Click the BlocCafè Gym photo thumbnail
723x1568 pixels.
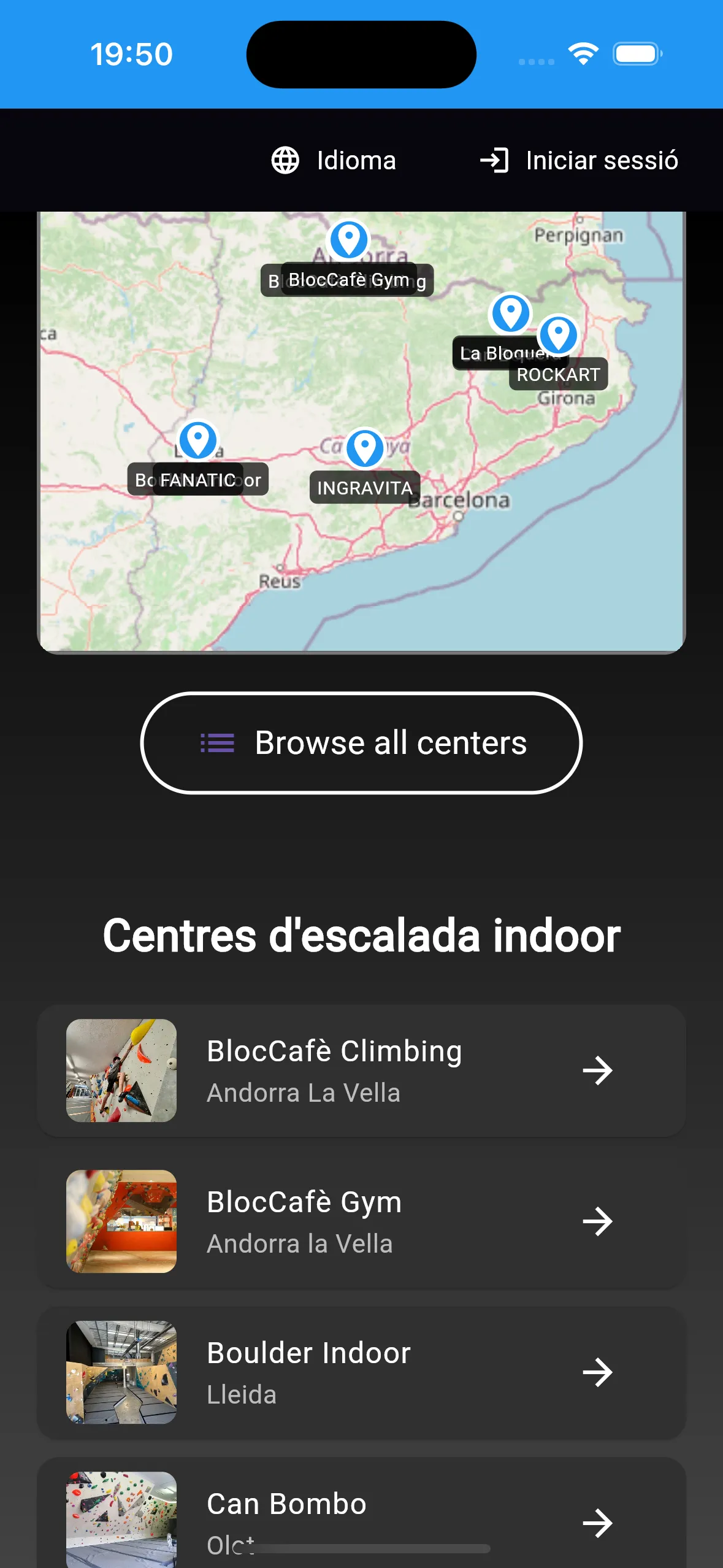click(121, 1221)
